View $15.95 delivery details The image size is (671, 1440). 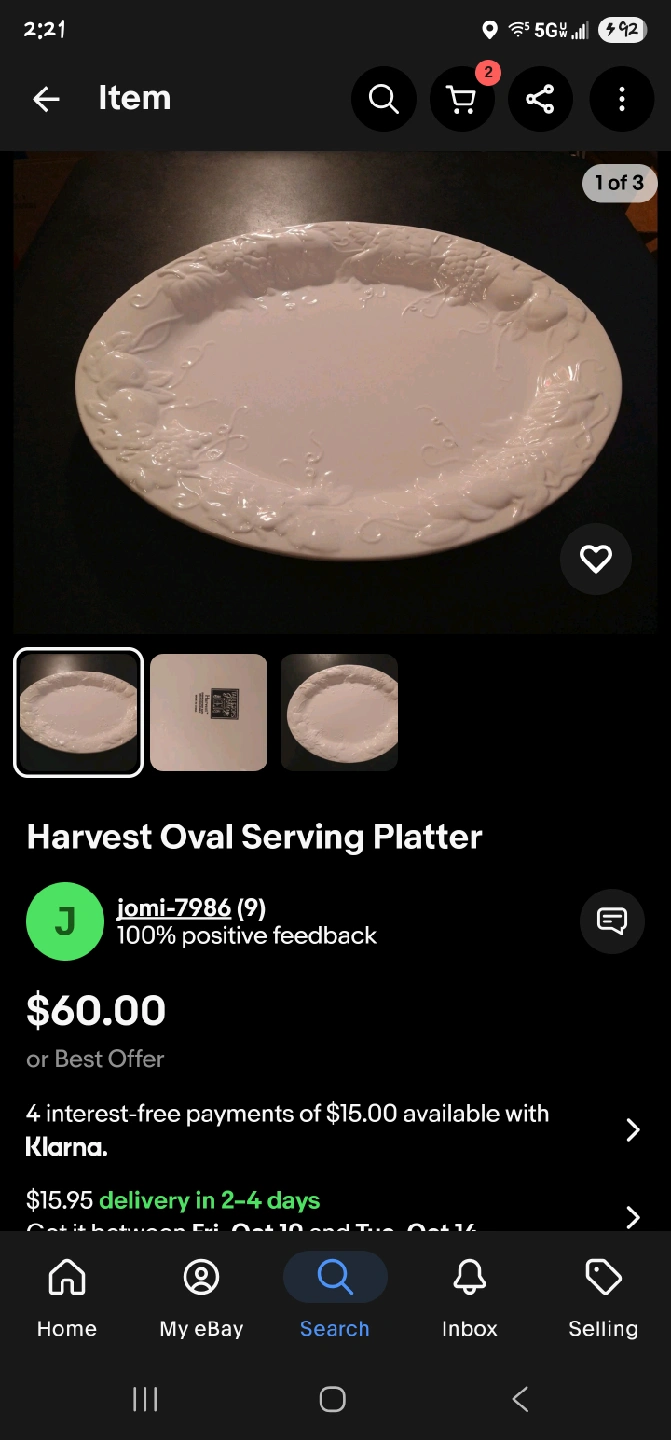(632, 1215)
